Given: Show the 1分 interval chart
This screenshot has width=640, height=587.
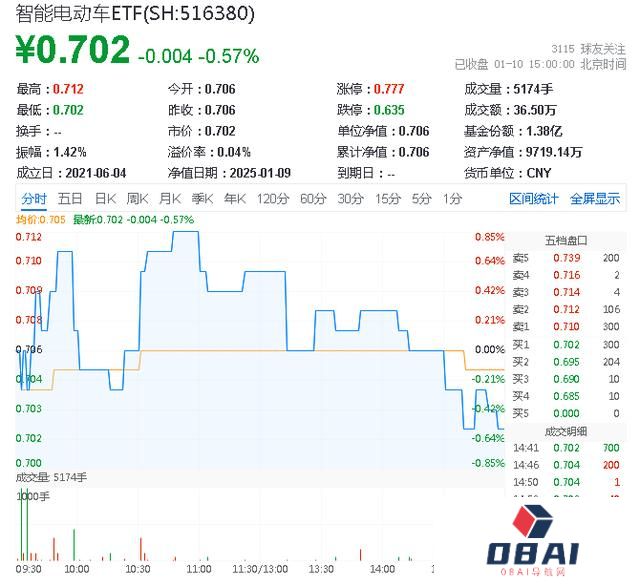Looking at the screenshot, I should point(452,198).
